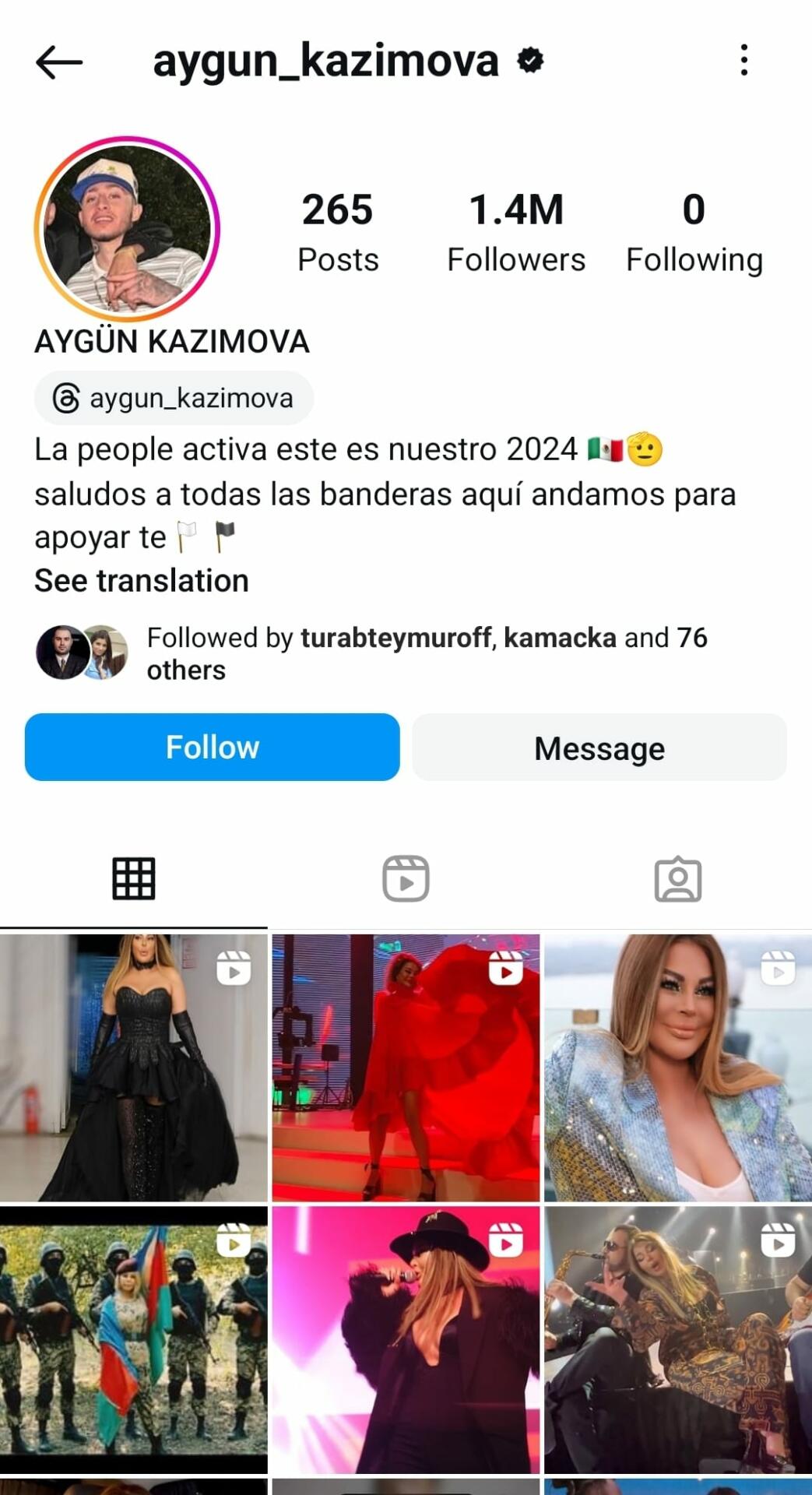Open the black gown reel
This screenshot has height=1495, width=812.
click(133, 1068)
